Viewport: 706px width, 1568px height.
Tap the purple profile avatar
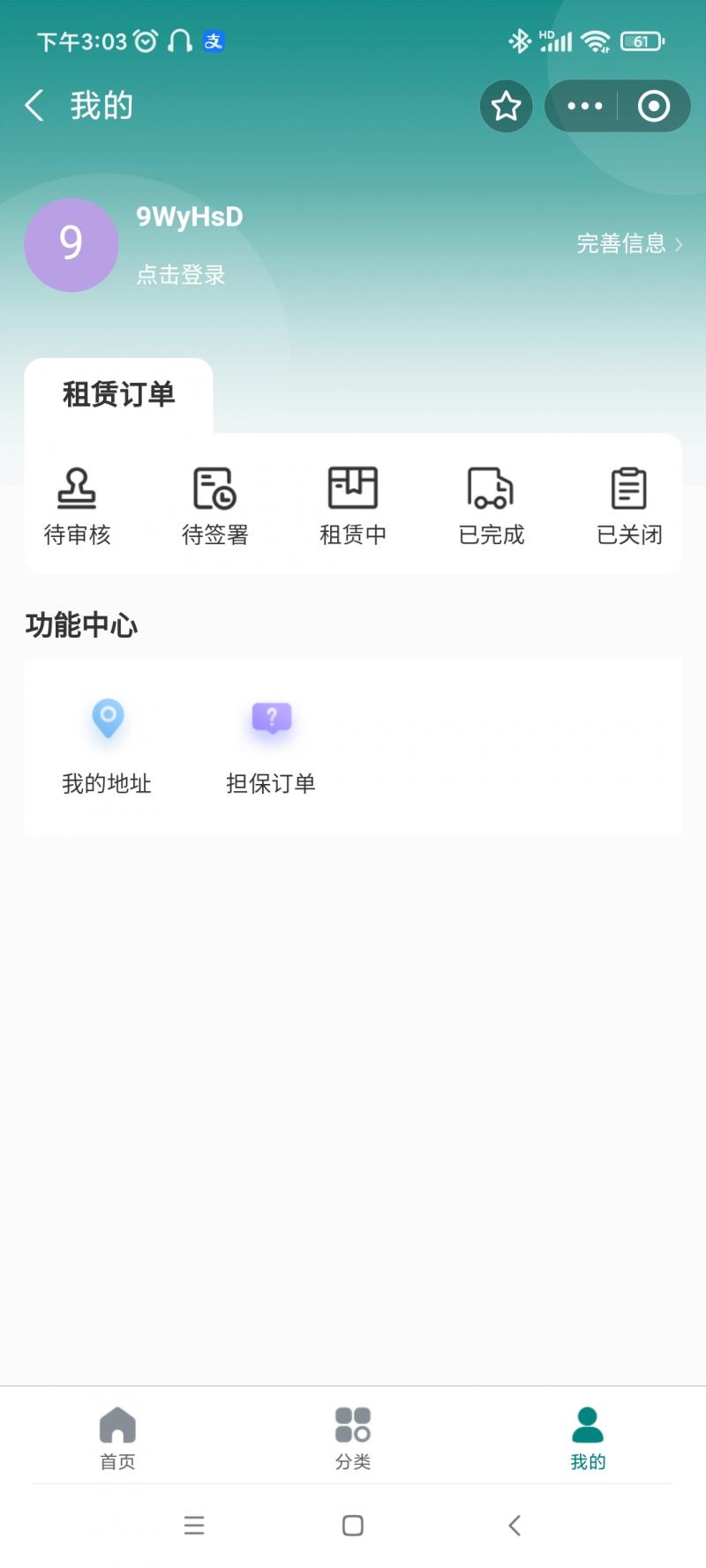coord(71,244)
